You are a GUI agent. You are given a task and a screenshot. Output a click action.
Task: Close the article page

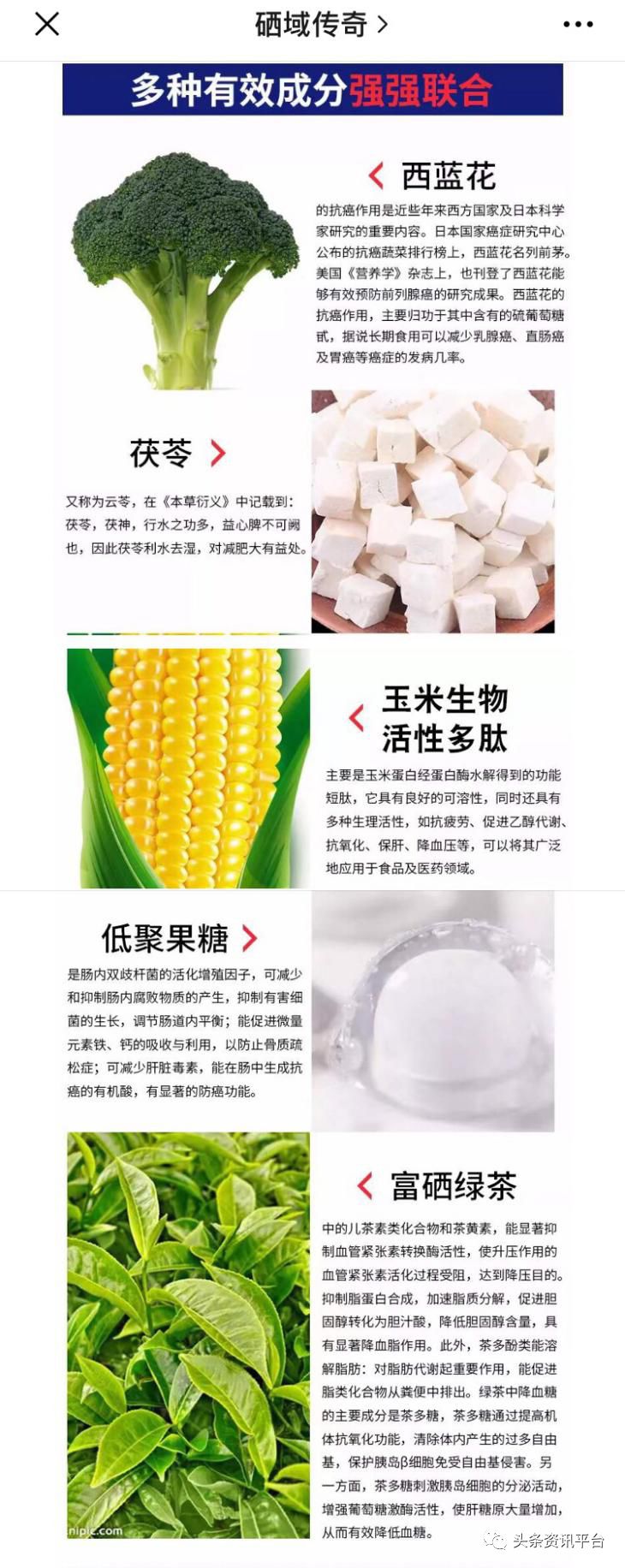tap(47, 24)
